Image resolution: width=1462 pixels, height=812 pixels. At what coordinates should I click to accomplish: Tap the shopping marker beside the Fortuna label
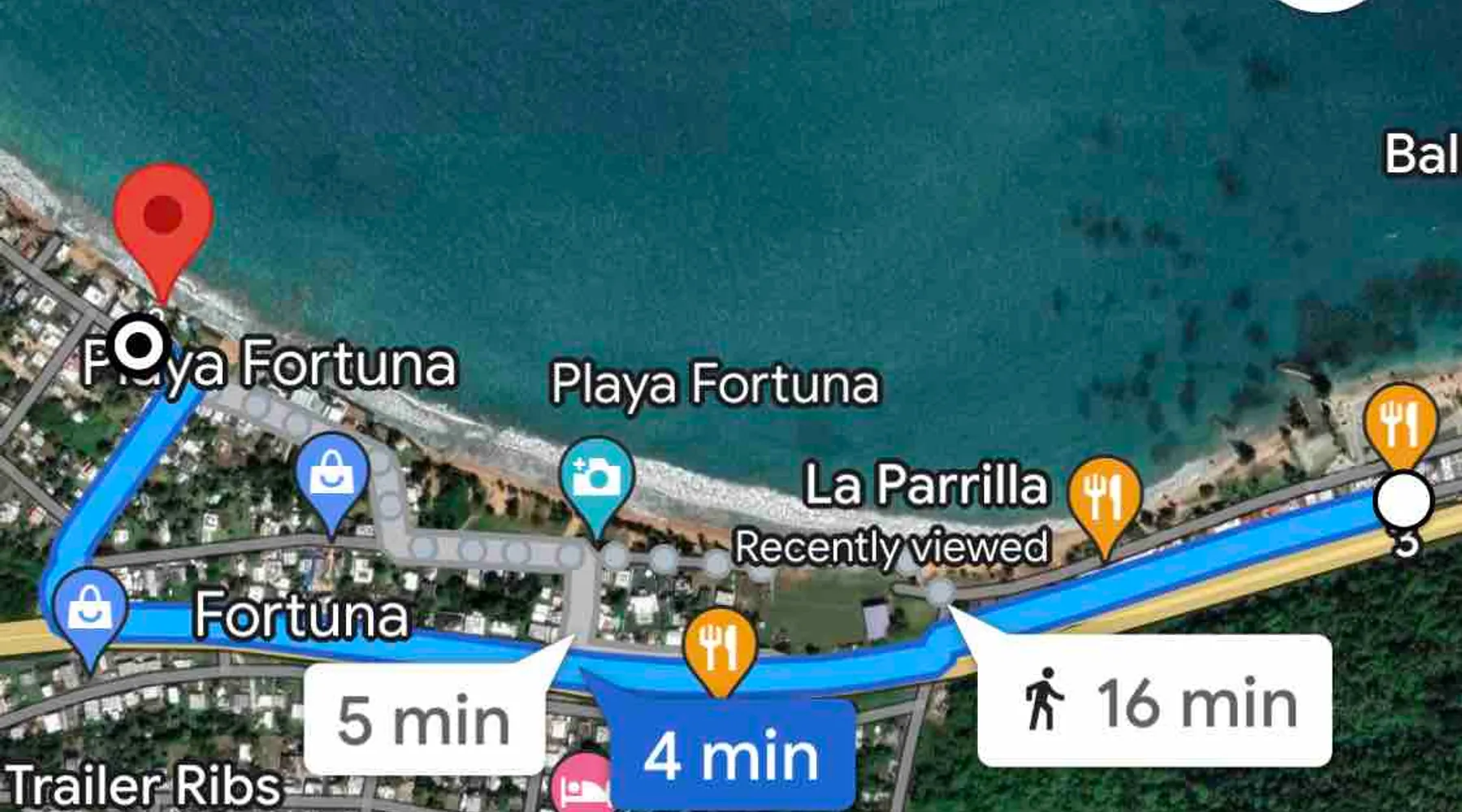click(90, 610)
